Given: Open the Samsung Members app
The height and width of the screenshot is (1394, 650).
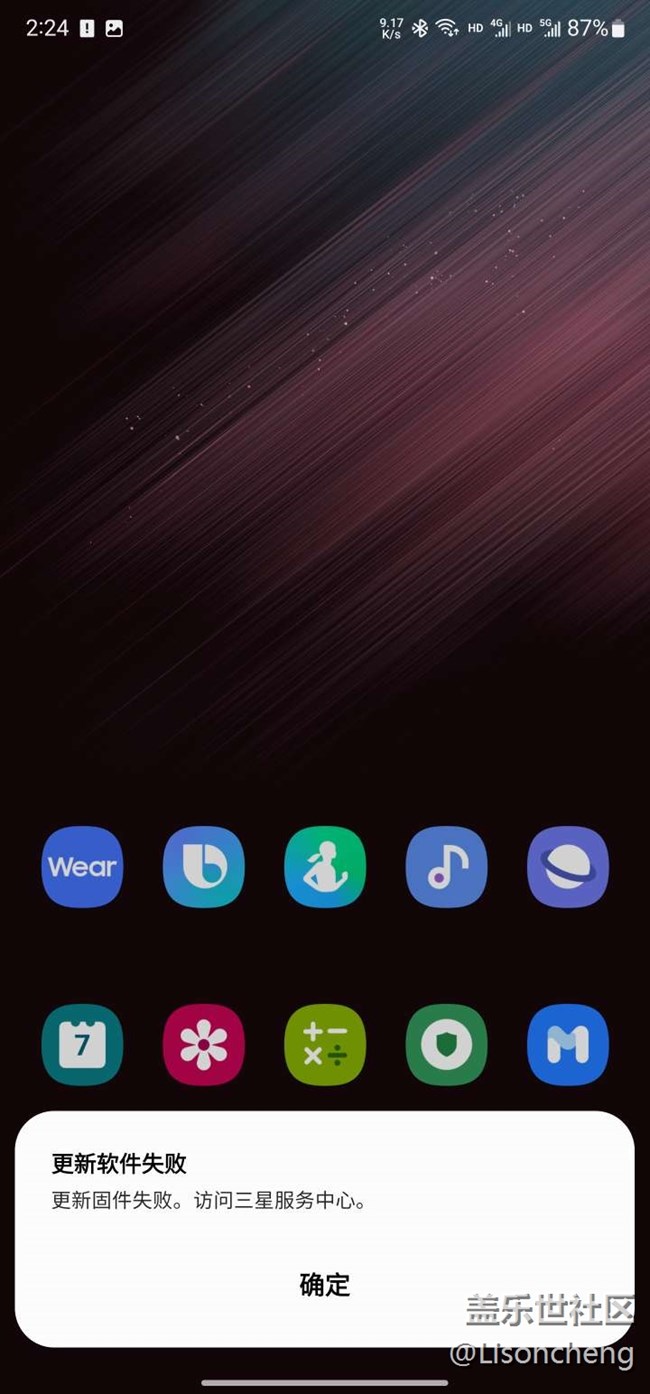Looking at the screenshot, I should tap(568, 1045).
